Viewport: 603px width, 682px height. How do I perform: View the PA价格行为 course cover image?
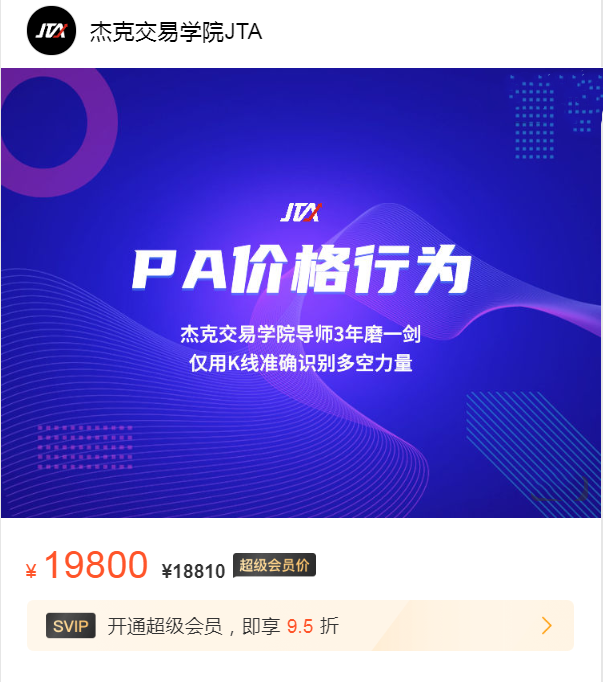300,292
